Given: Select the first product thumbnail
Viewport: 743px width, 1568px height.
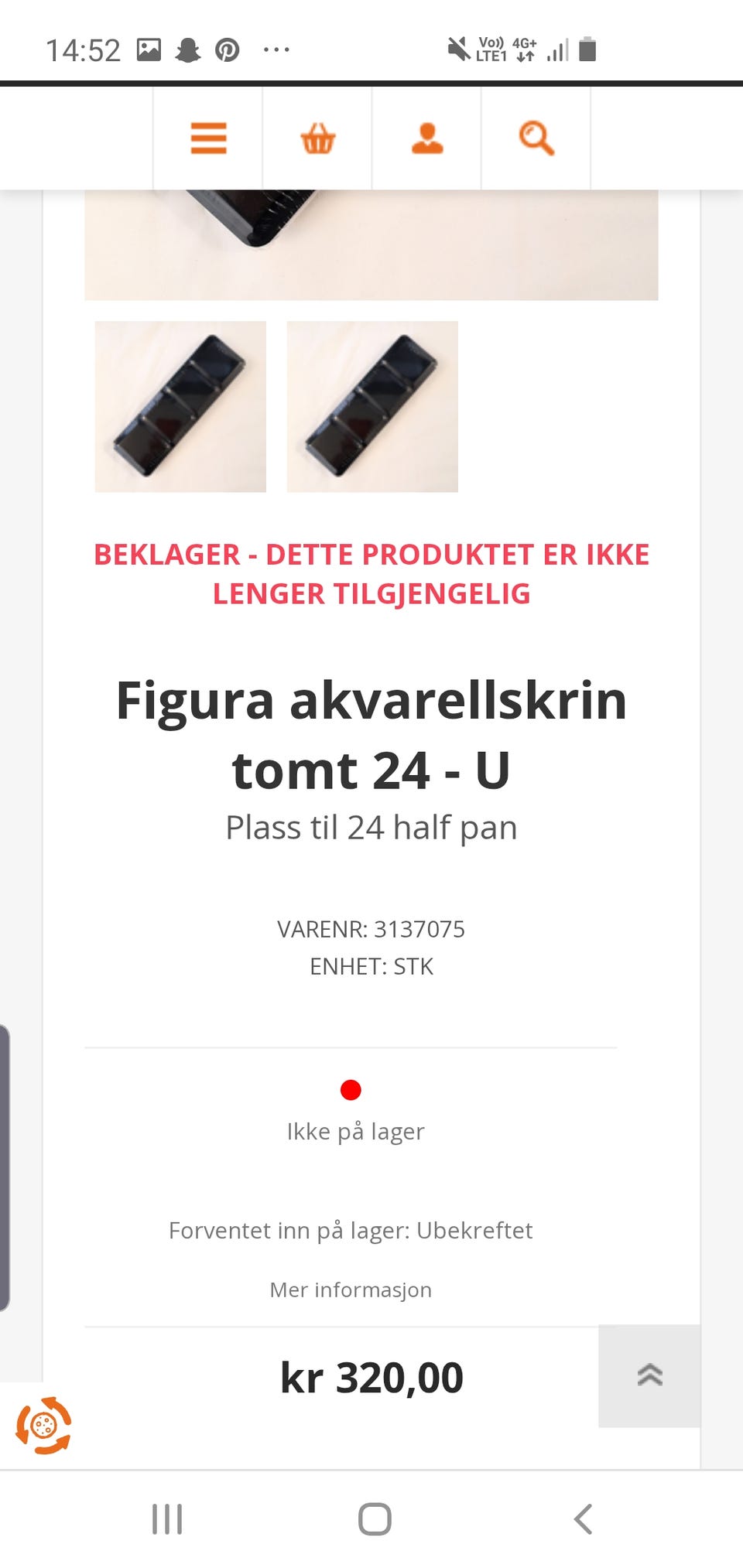Looking at the screenshot, I should pos(180,407).
